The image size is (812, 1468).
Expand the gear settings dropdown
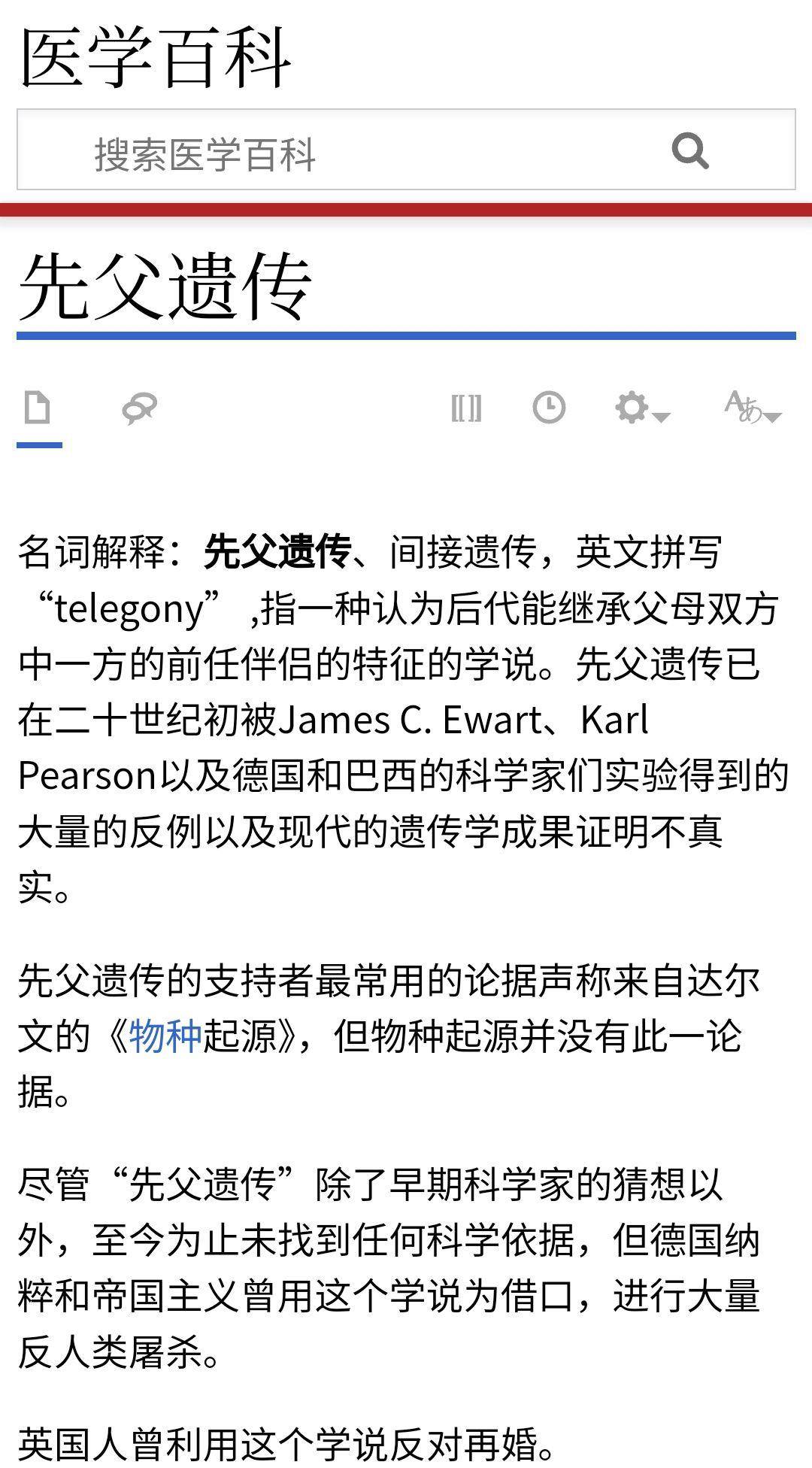pos(641,408)
